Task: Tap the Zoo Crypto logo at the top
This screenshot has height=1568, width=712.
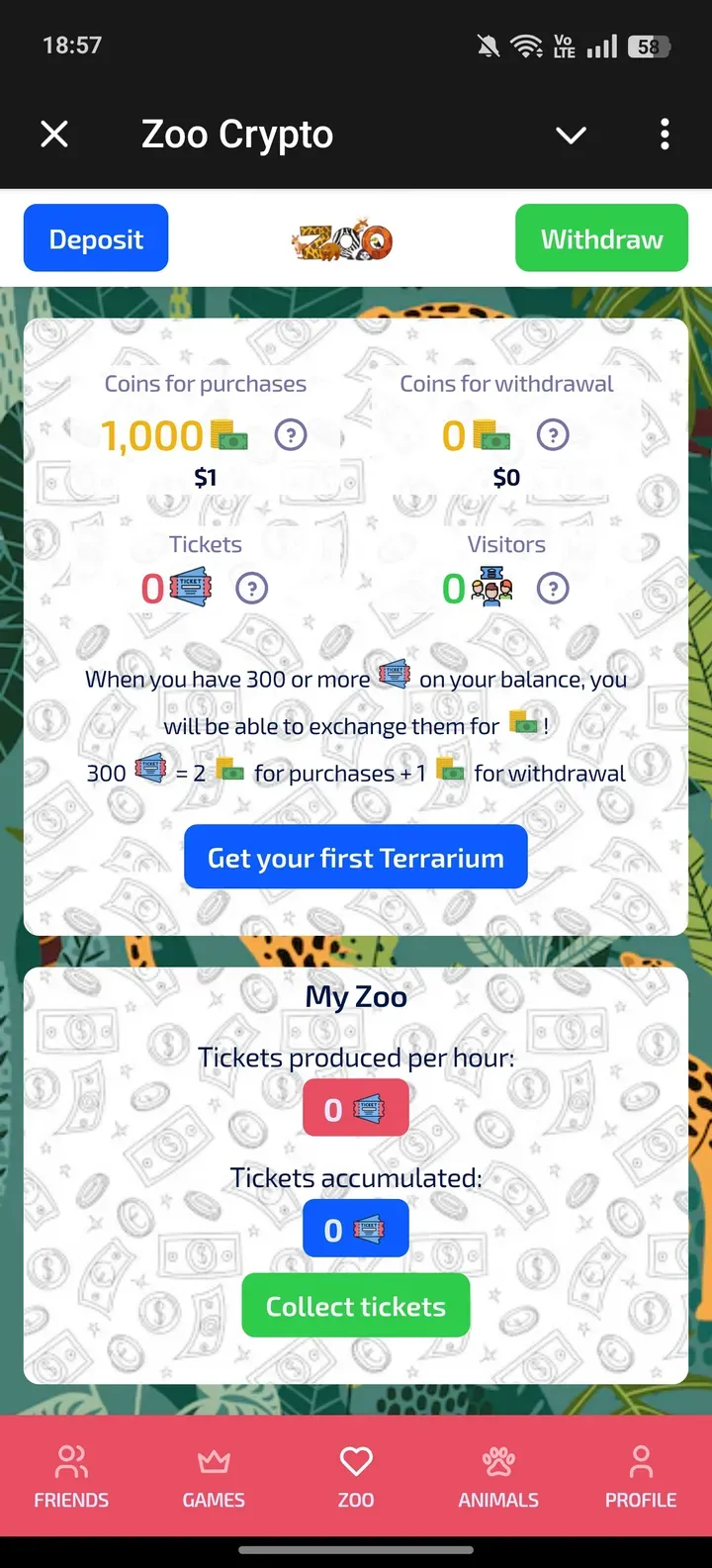Action: 341,237
